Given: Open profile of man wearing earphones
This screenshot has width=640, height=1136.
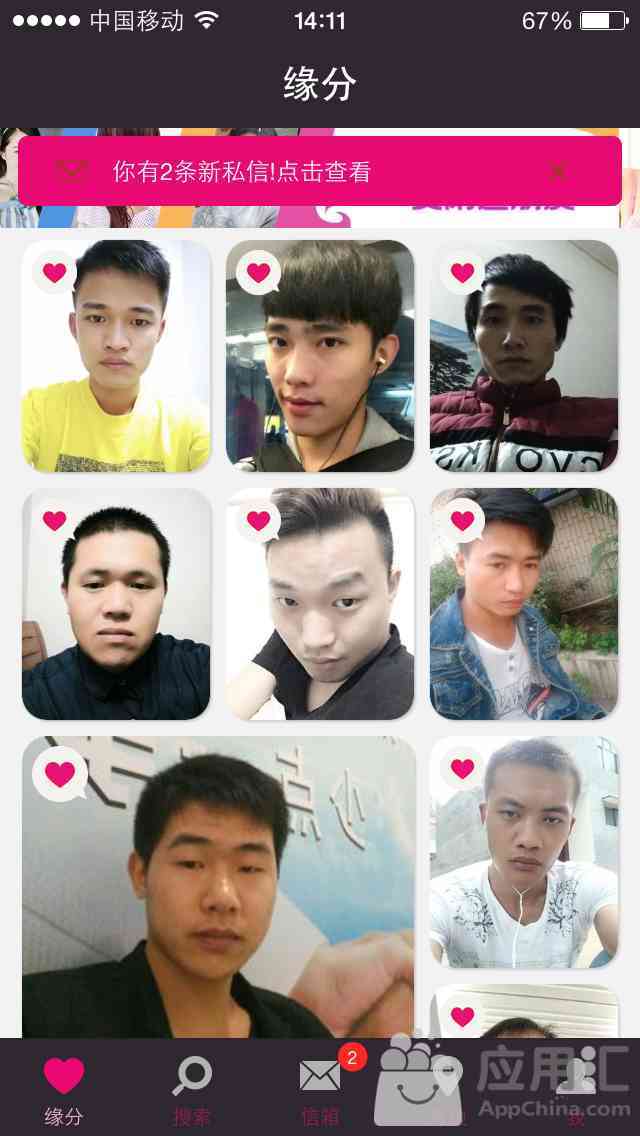Looking at the screenshot, I should [320, 370].
